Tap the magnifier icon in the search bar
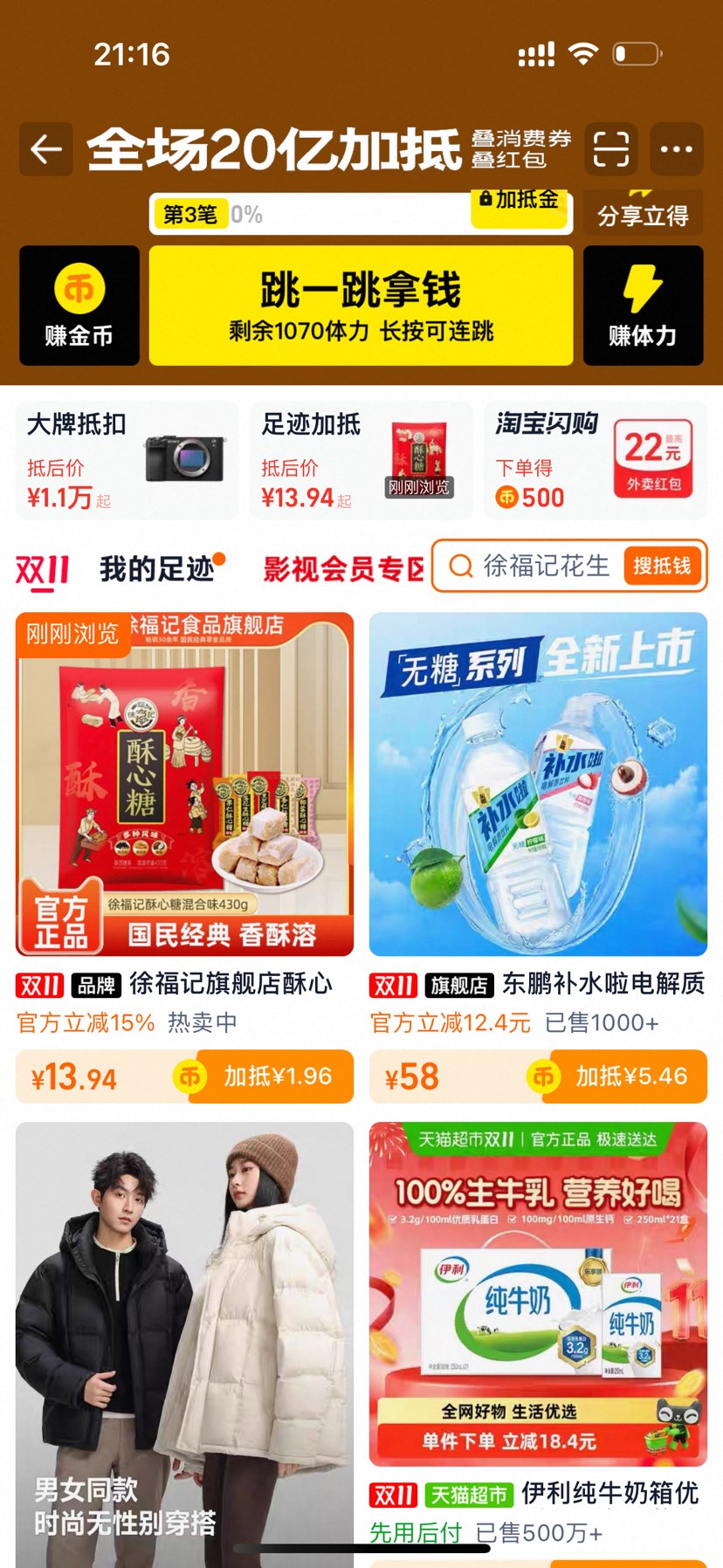The image size is (723, 1568). [x=460, y=567]
